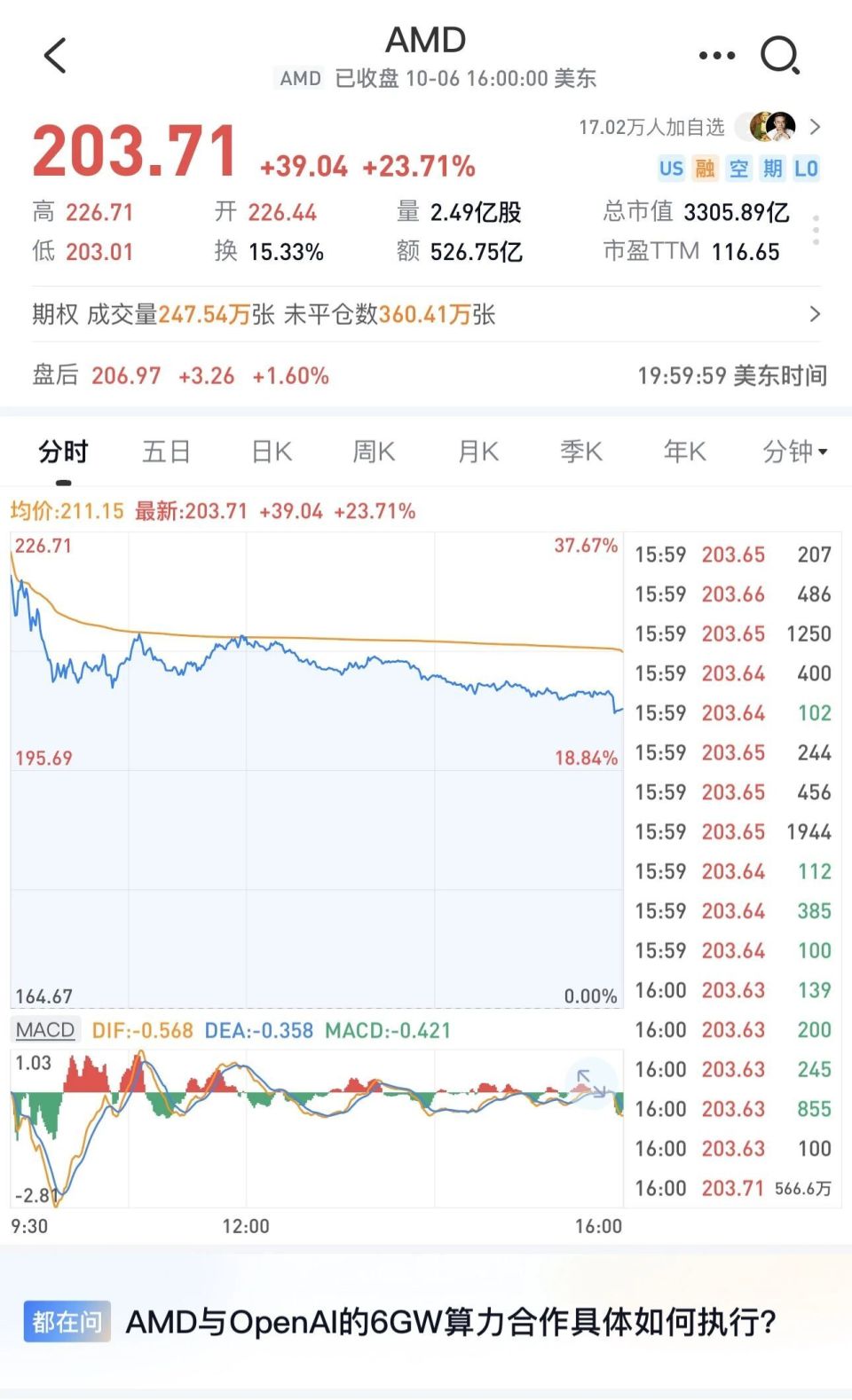852x1400 pixels.
Task: Open the more options ellipsis menu
Action: click(x=715, y=55)
